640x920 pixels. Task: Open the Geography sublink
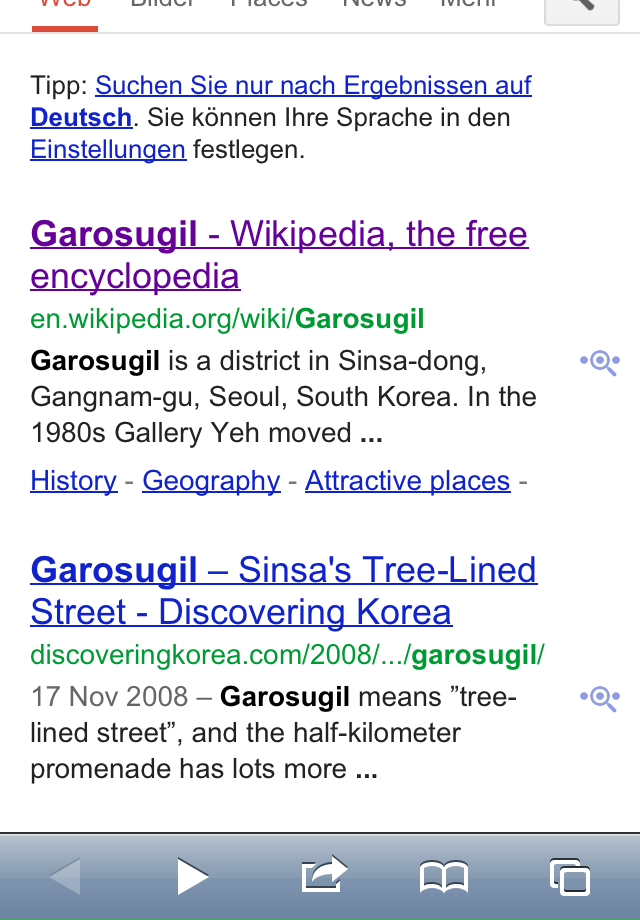[x=211, y=481]
